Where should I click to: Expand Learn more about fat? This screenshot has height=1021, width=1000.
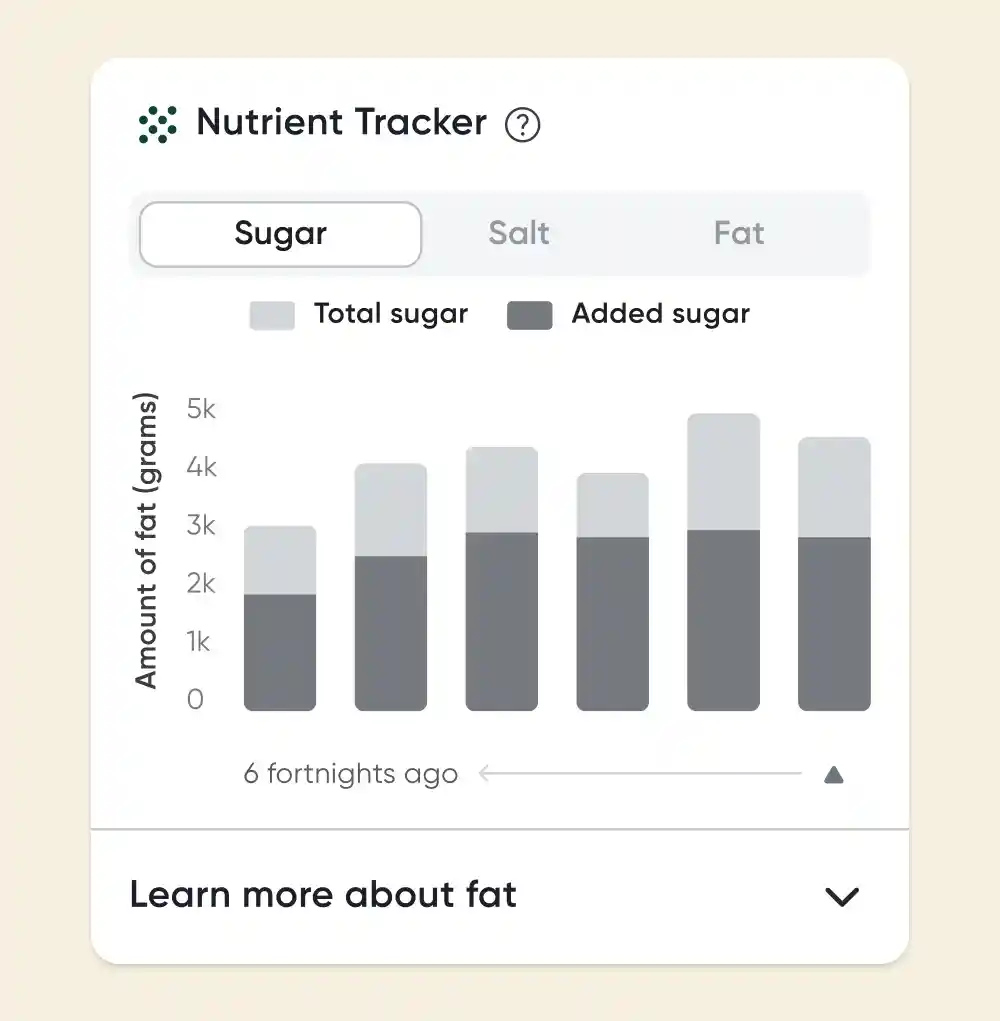841,896
